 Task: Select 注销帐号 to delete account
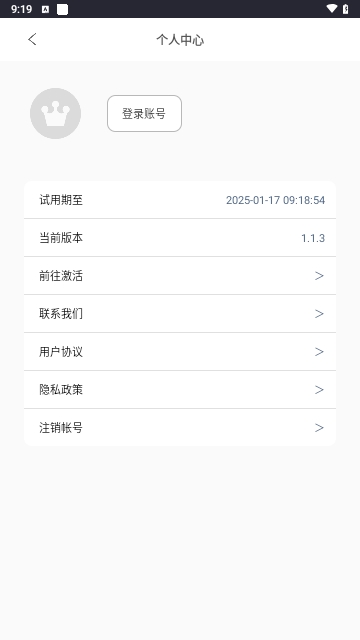coord(180,427)
